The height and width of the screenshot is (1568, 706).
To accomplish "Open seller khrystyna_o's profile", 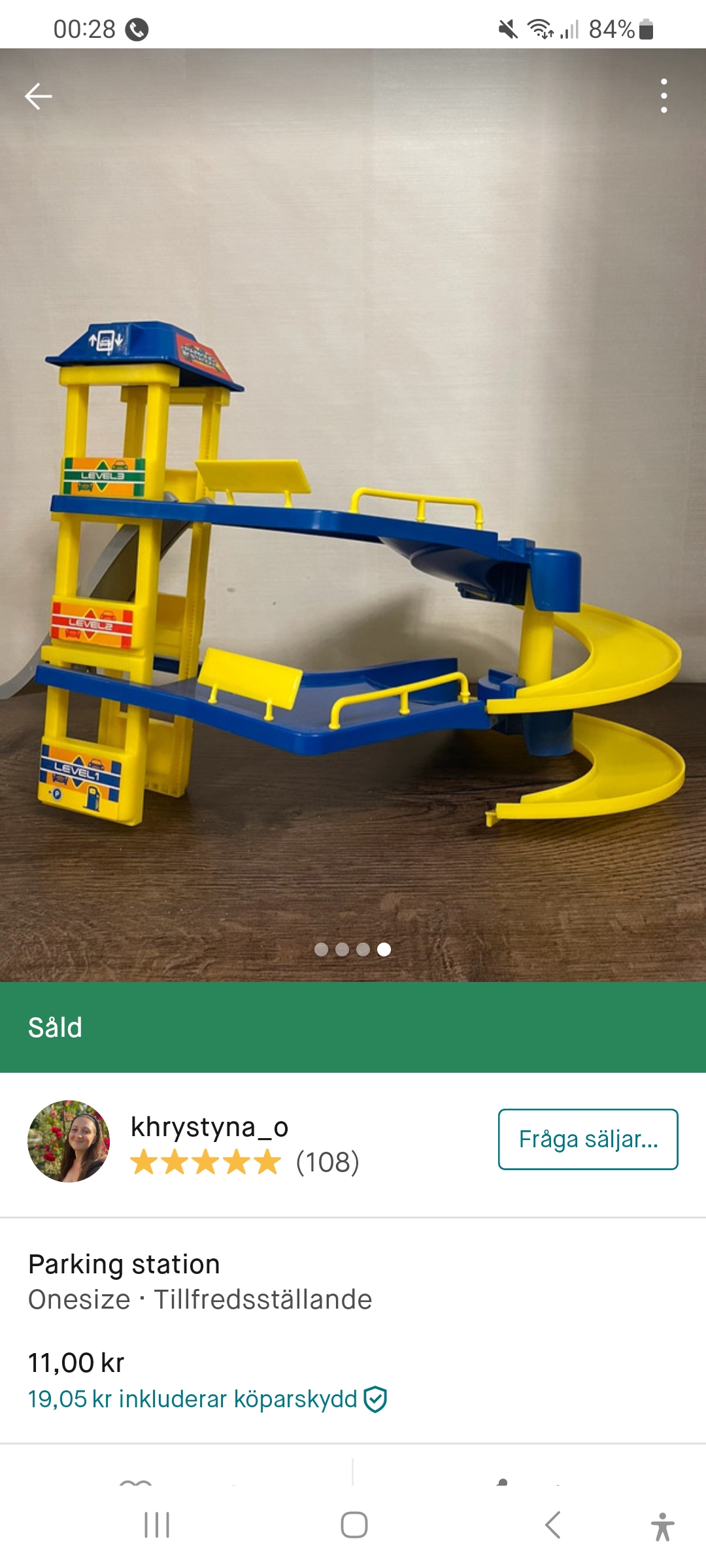I will [209, 1128].
